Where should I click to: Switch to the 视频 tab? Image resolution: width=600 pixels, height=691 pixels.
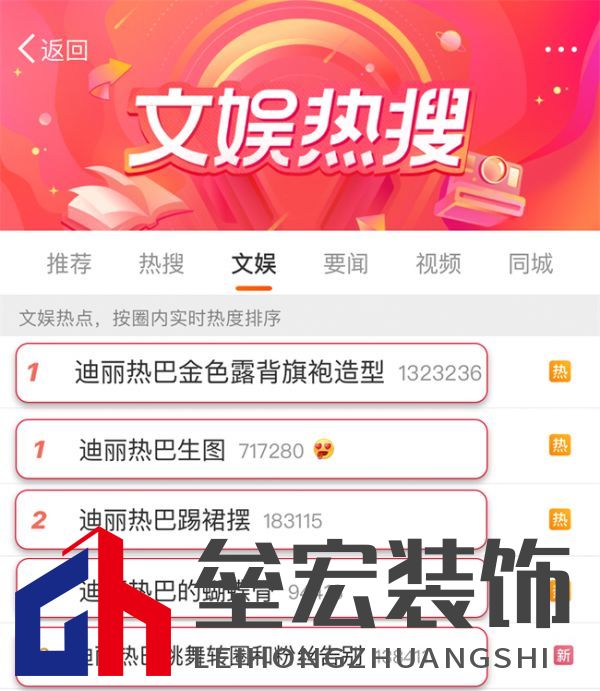[438, 264]
